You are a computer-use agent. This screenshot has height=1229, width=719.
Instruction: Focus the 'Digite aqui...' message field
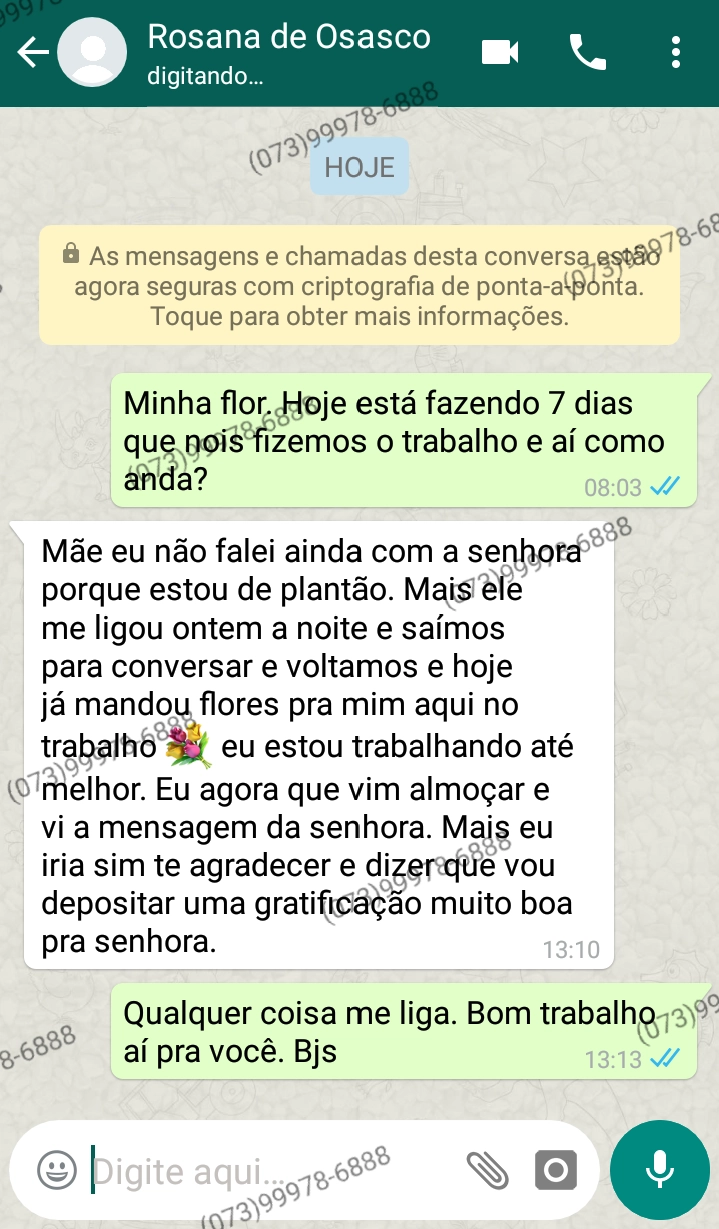(270, 1170)
